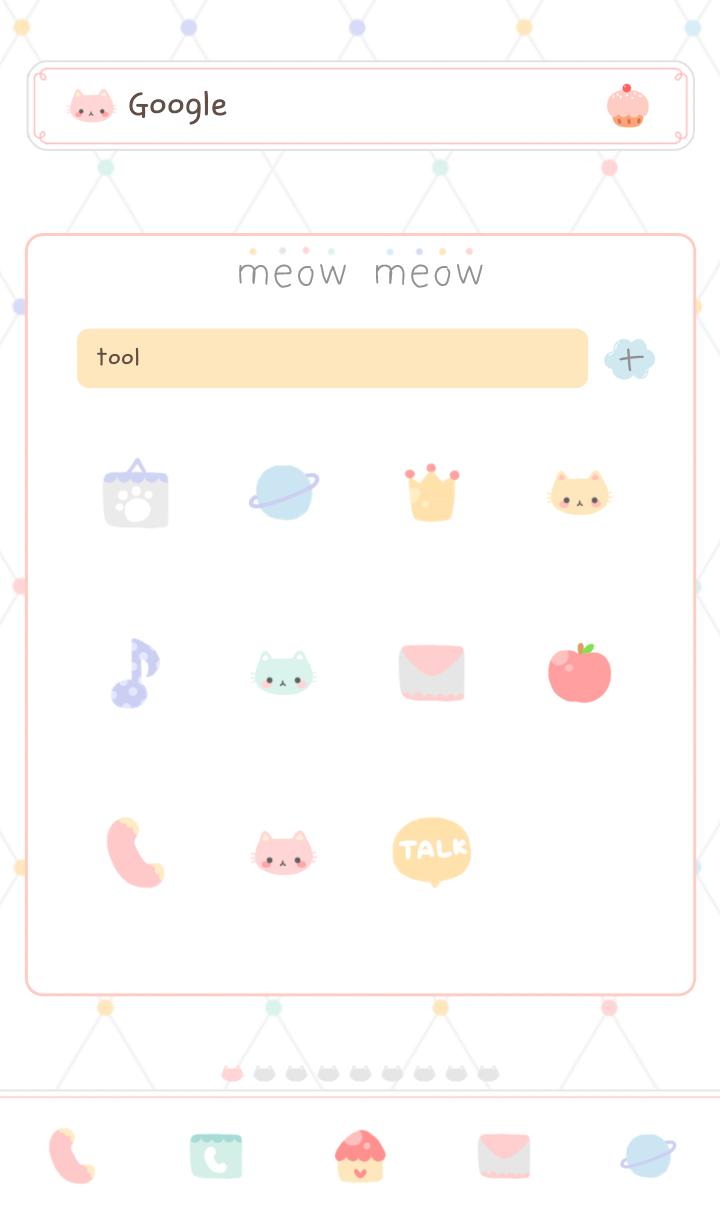Tap the mushroom house icon in dock
720x1230 pixels.
pos(360,1156)
